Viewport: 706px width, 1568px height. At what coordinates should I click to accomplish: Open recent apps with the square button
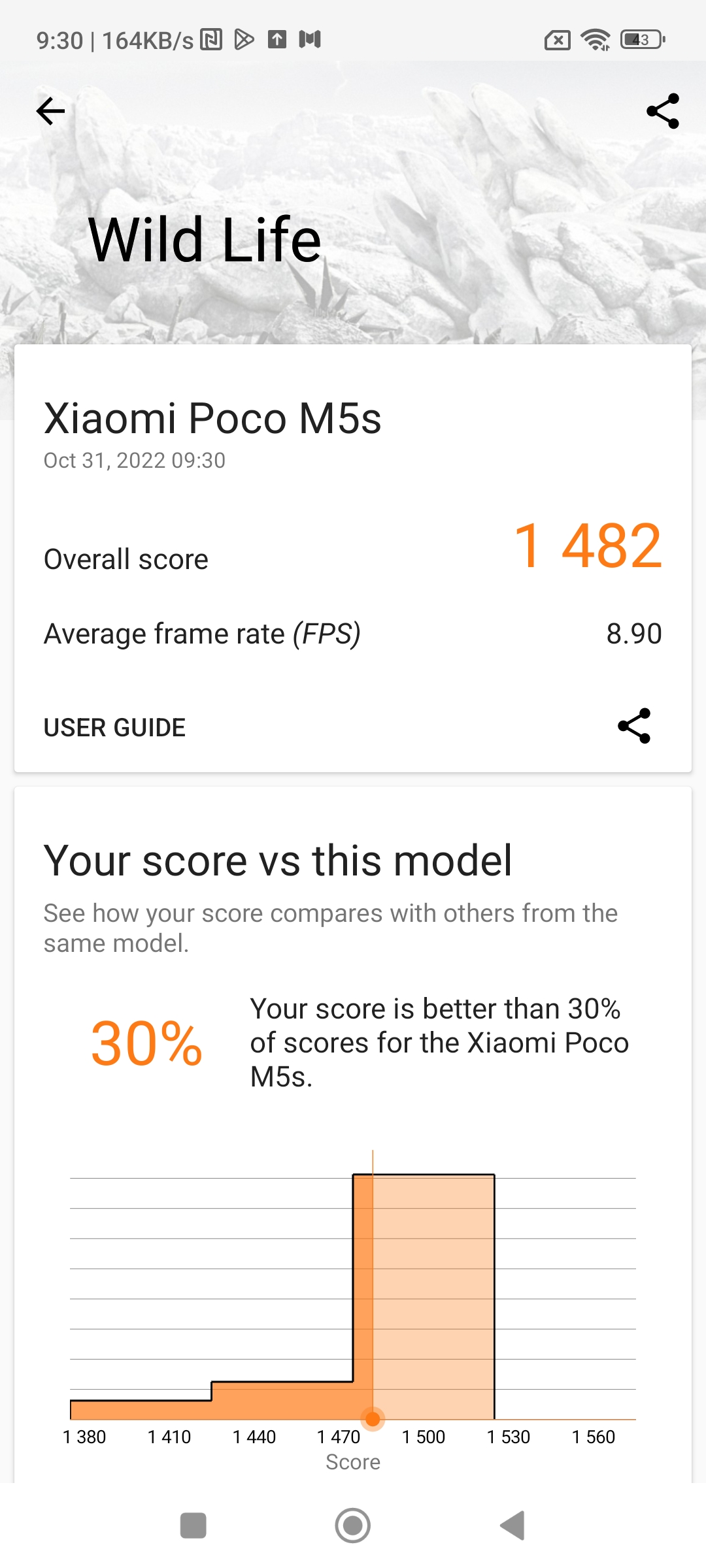(193, 1526)
